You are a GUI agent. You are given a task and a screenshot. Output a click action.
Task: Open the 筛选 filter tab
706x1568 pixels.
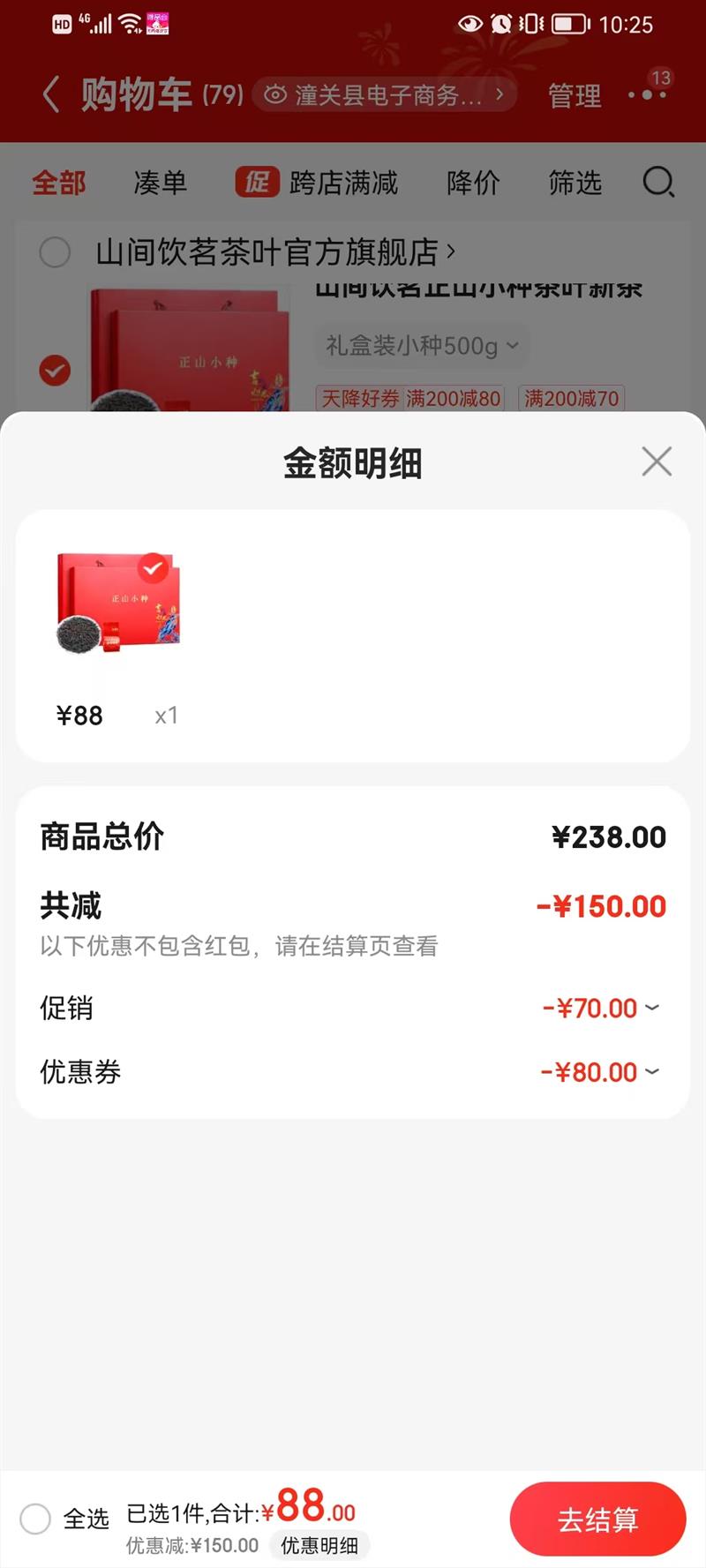(575, 183)
